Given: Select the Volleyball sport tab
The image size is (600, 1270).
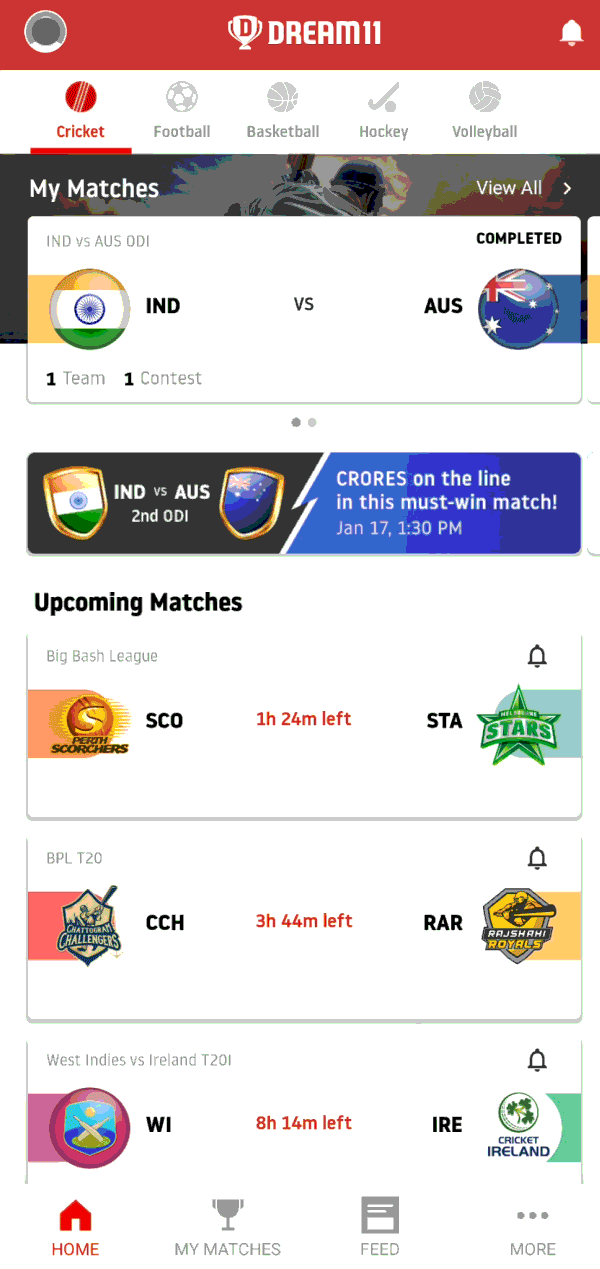Looking at the screenshot, I should 484,111.
